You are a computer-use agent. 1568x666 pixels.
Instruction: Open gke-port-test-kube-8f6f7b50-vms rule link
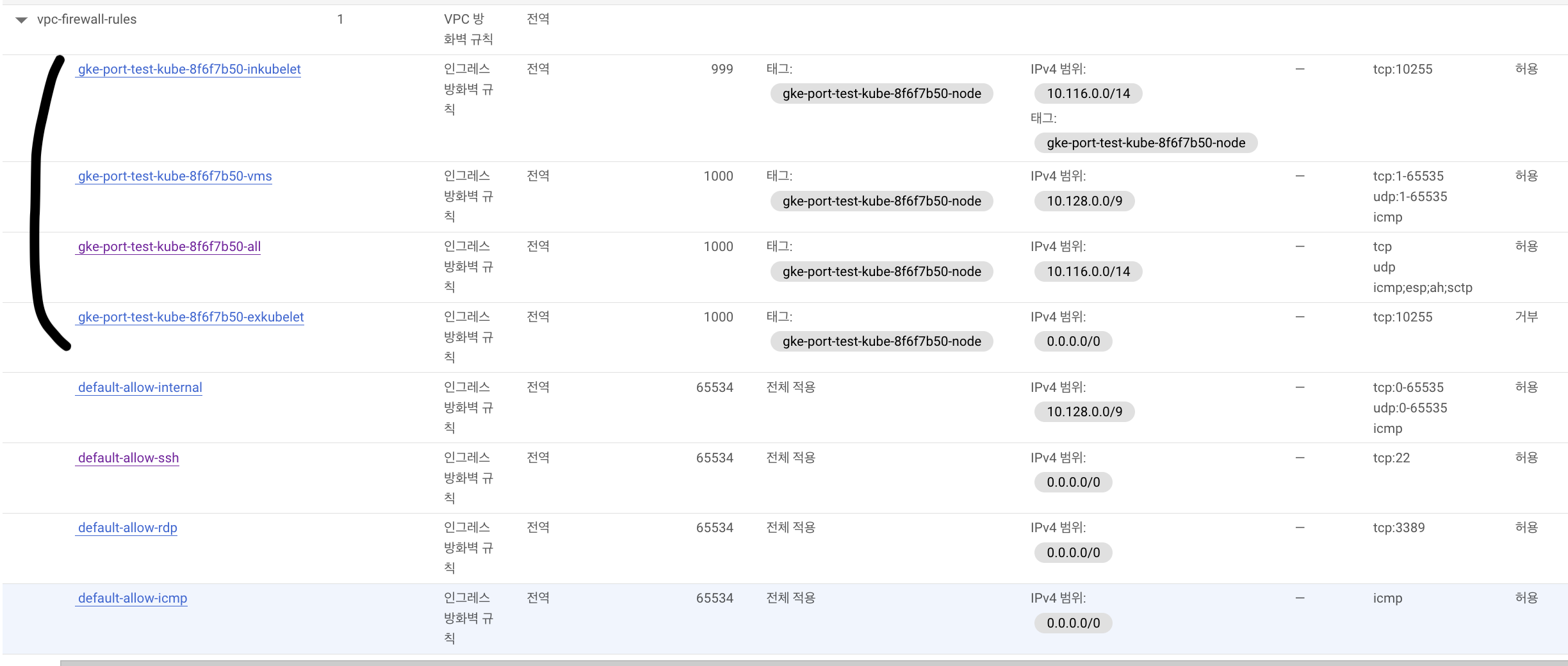[x=174, y=176]
